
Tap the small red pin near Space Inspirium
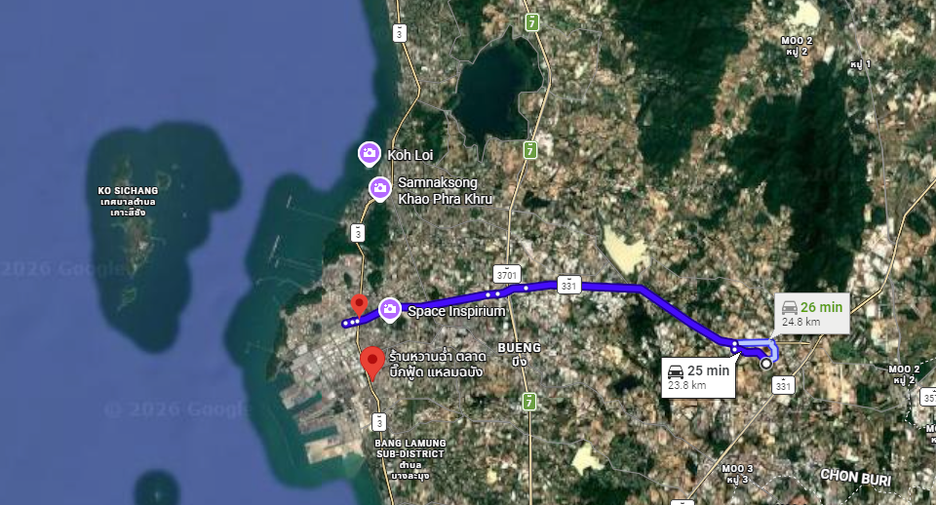point(359,305)
